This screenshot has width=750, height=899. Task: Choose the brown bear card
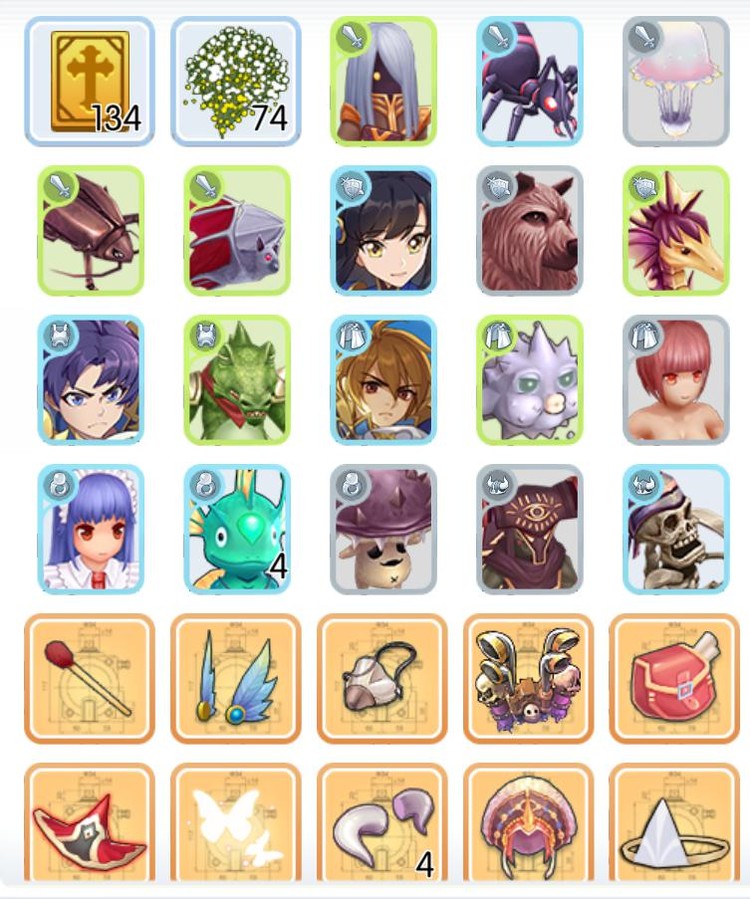coord(529,231)
